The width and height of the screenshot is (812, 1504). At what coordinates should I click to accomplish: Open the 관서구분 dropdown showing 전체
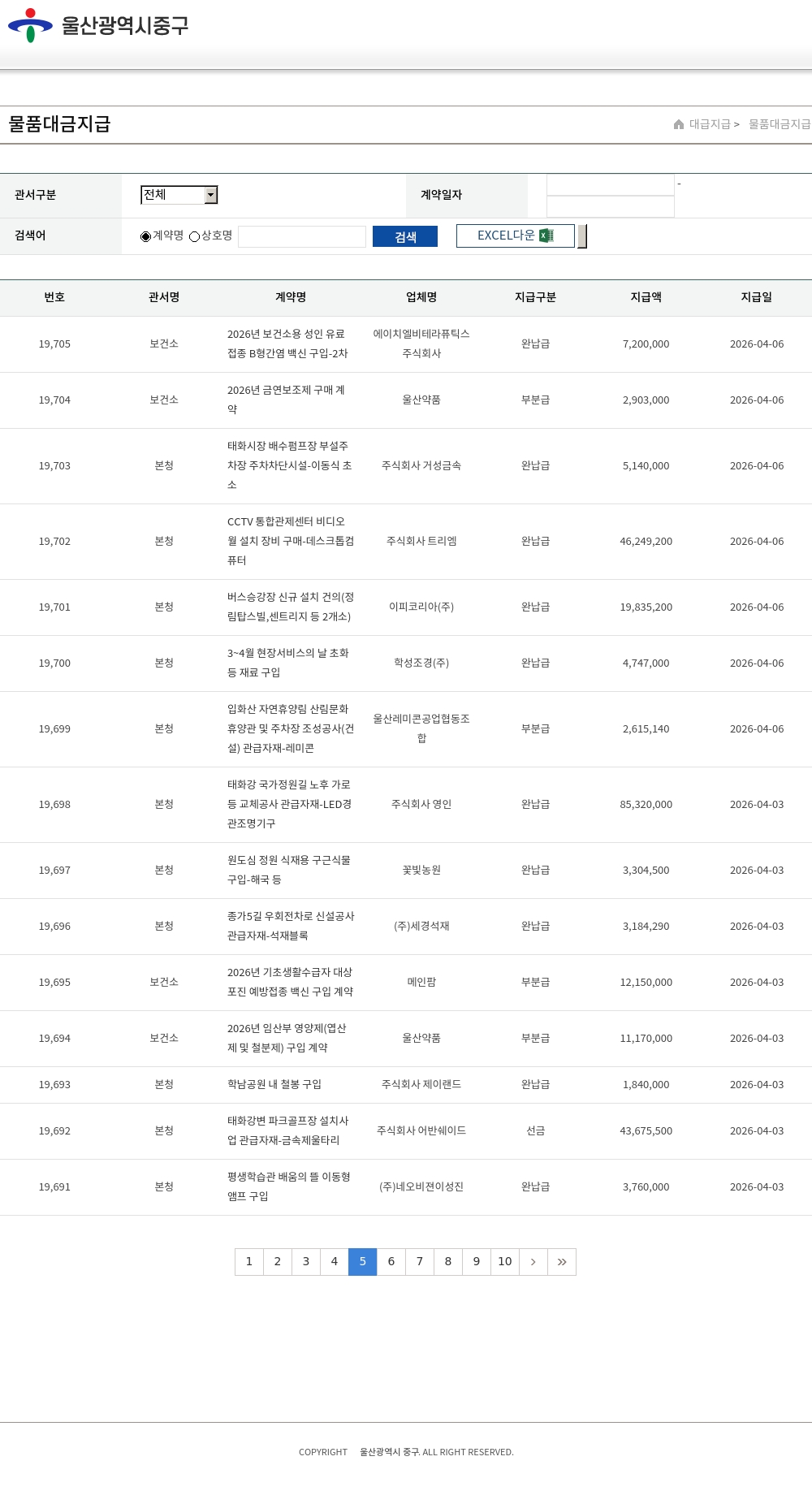click(179, 195)
